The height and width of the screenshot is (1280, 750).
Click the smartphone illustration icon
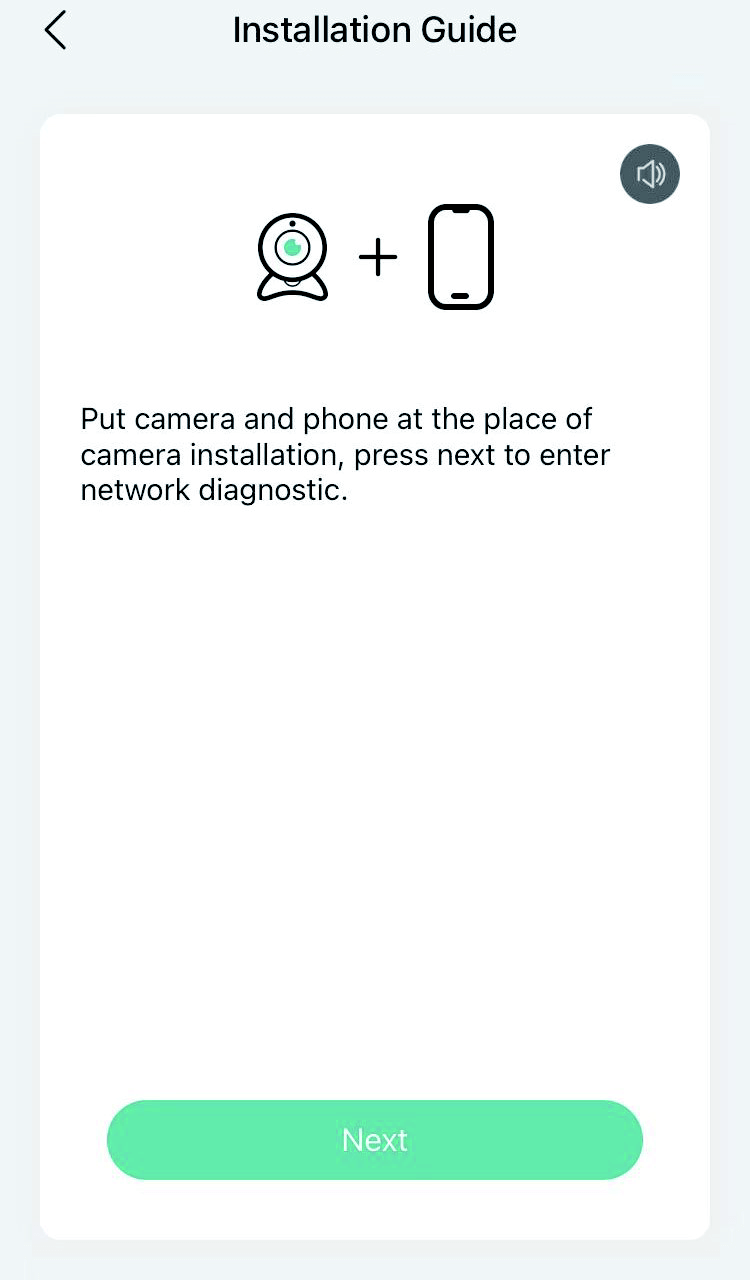(461, 256)
